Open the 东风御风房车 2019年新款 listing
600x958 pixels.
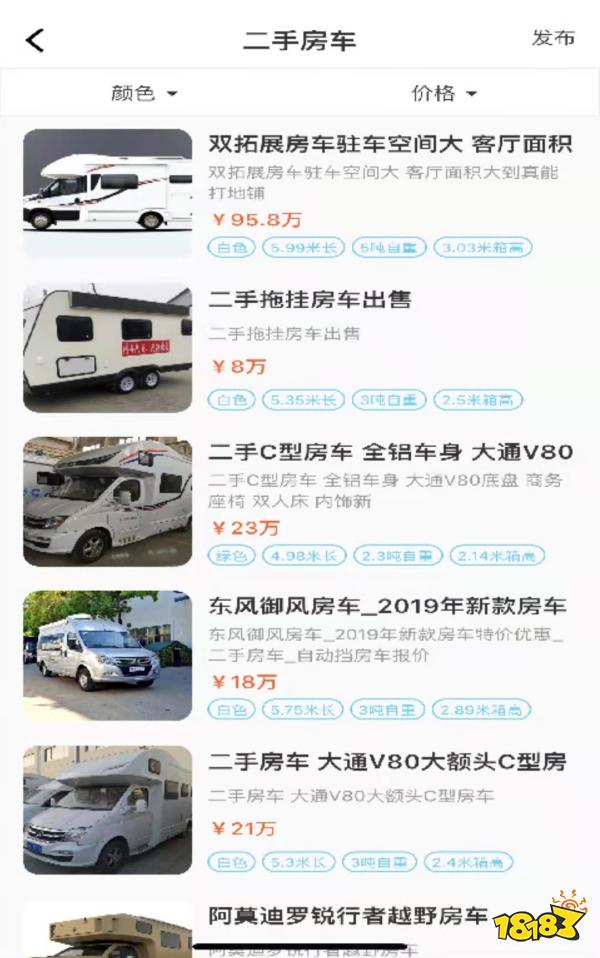click(x=387, y=606)
